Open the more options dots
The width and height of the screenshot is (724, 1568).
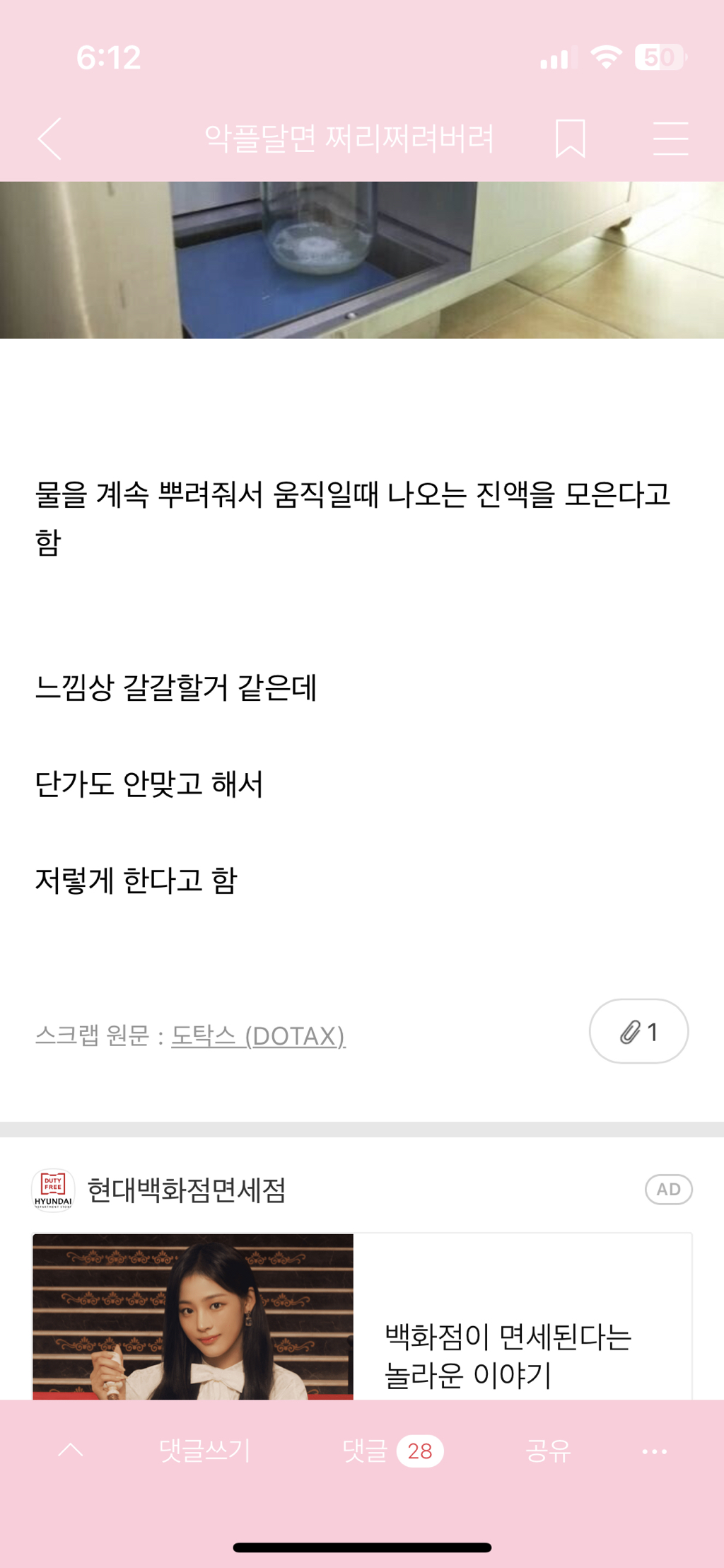[x=654, y=1451]
